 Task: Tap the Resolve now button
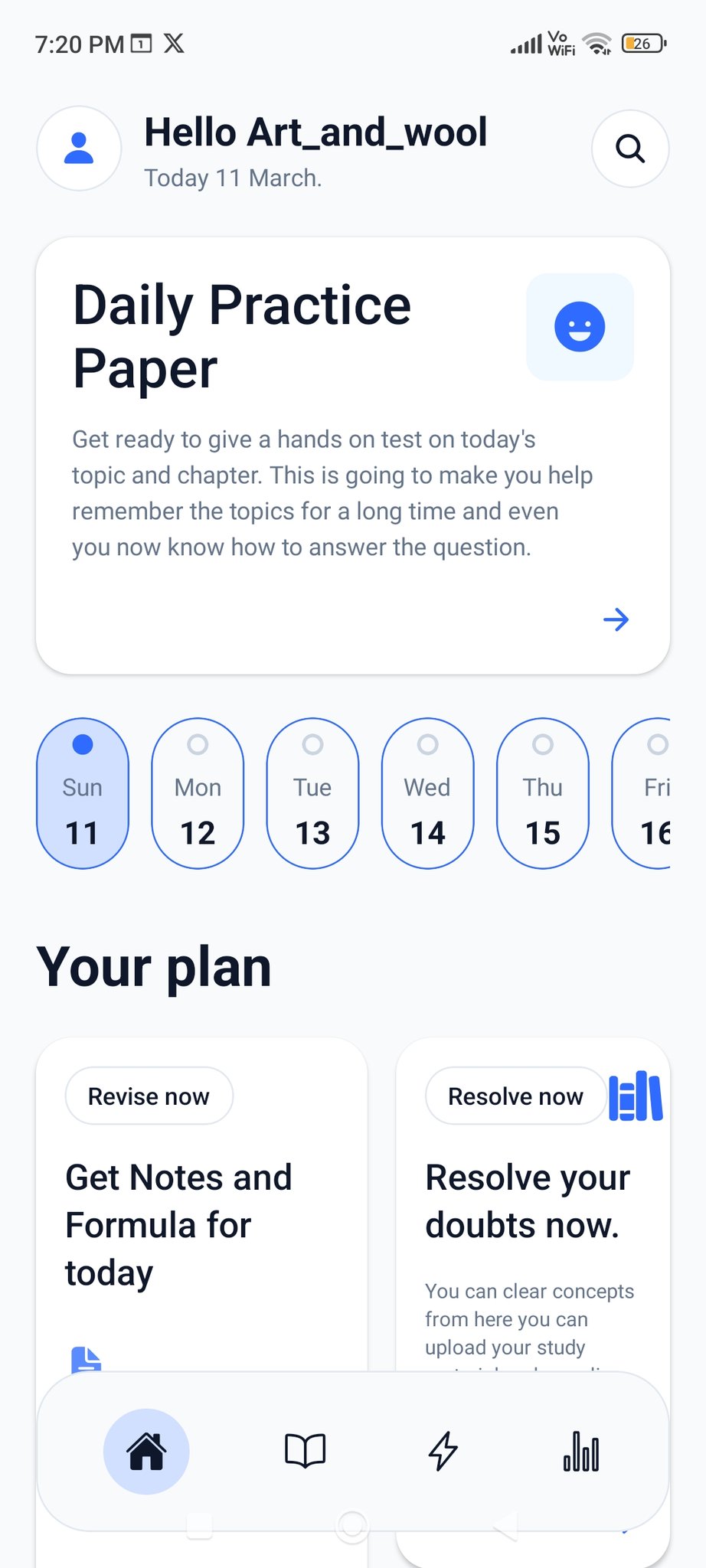pos(515,1096)
